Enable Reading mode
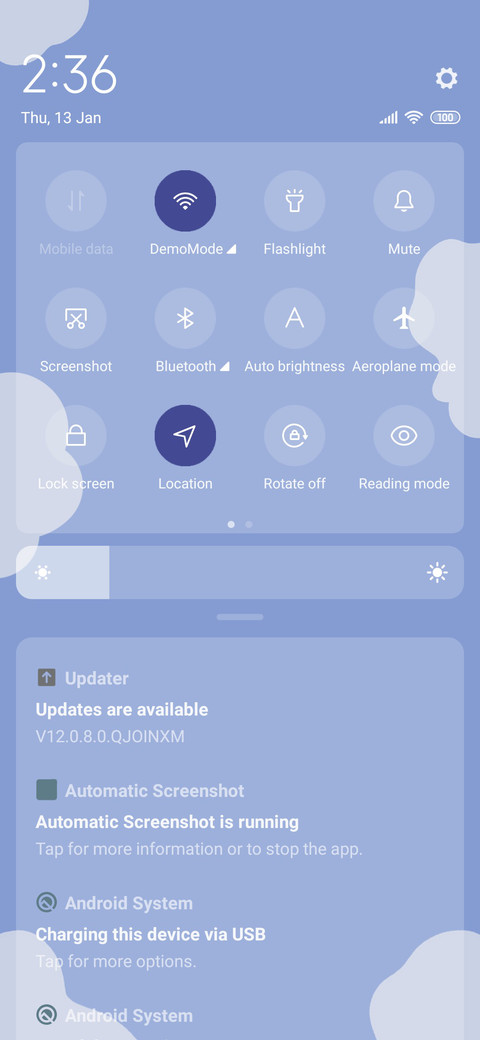Image resolution: width=480 pixels, height=1040 pixels. tap(404, 436)
